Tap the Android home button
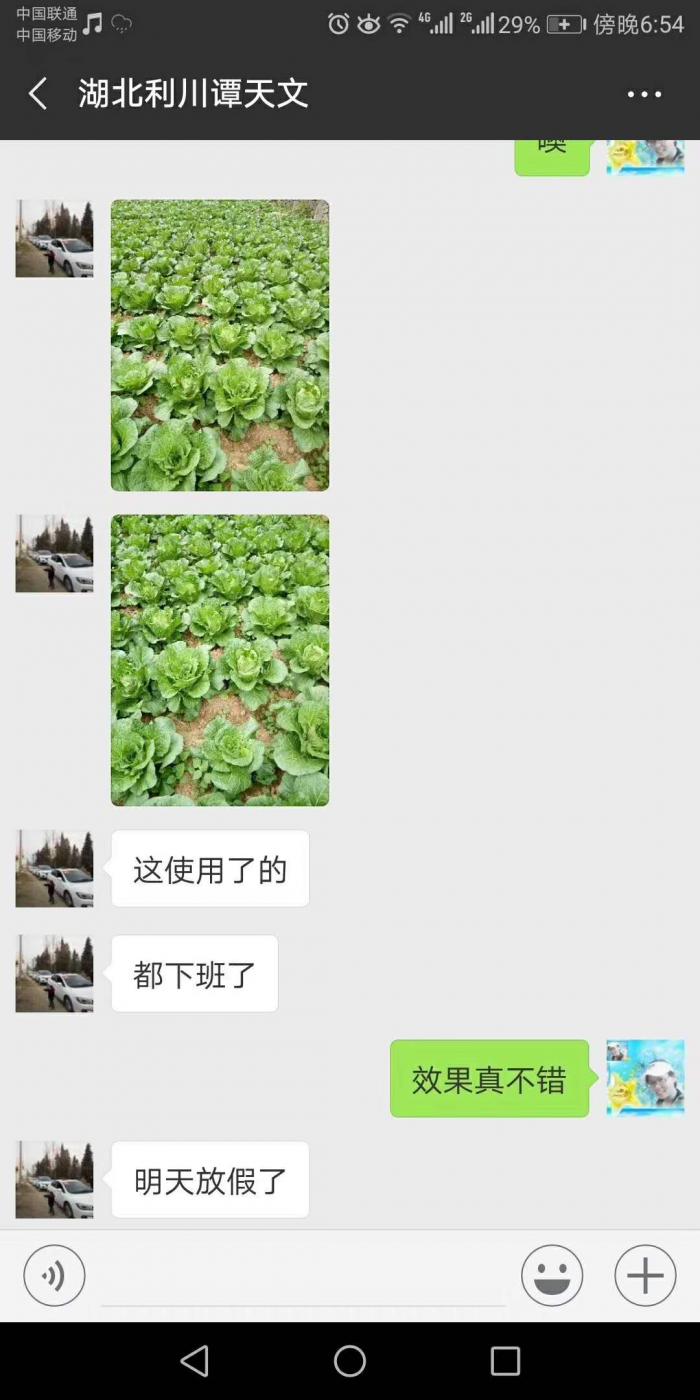Screen dimensions: 700x1400 [x=350, y=1360]
